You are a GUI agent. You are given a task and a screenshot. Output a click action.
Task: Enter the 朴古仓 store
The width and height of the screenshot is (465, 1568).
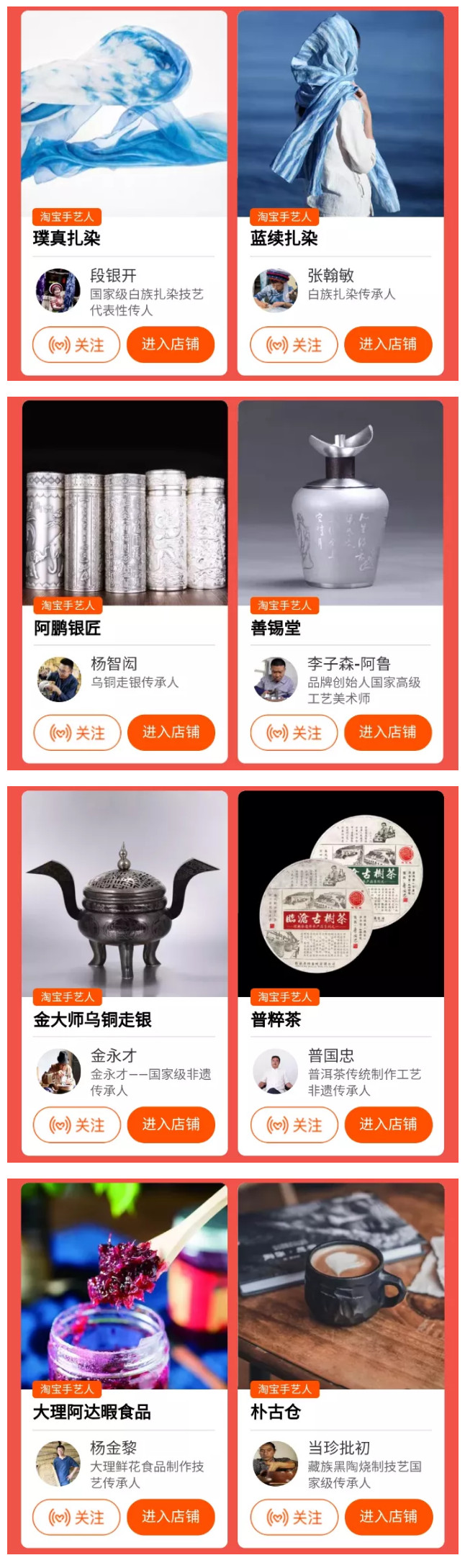point(389,1517)
